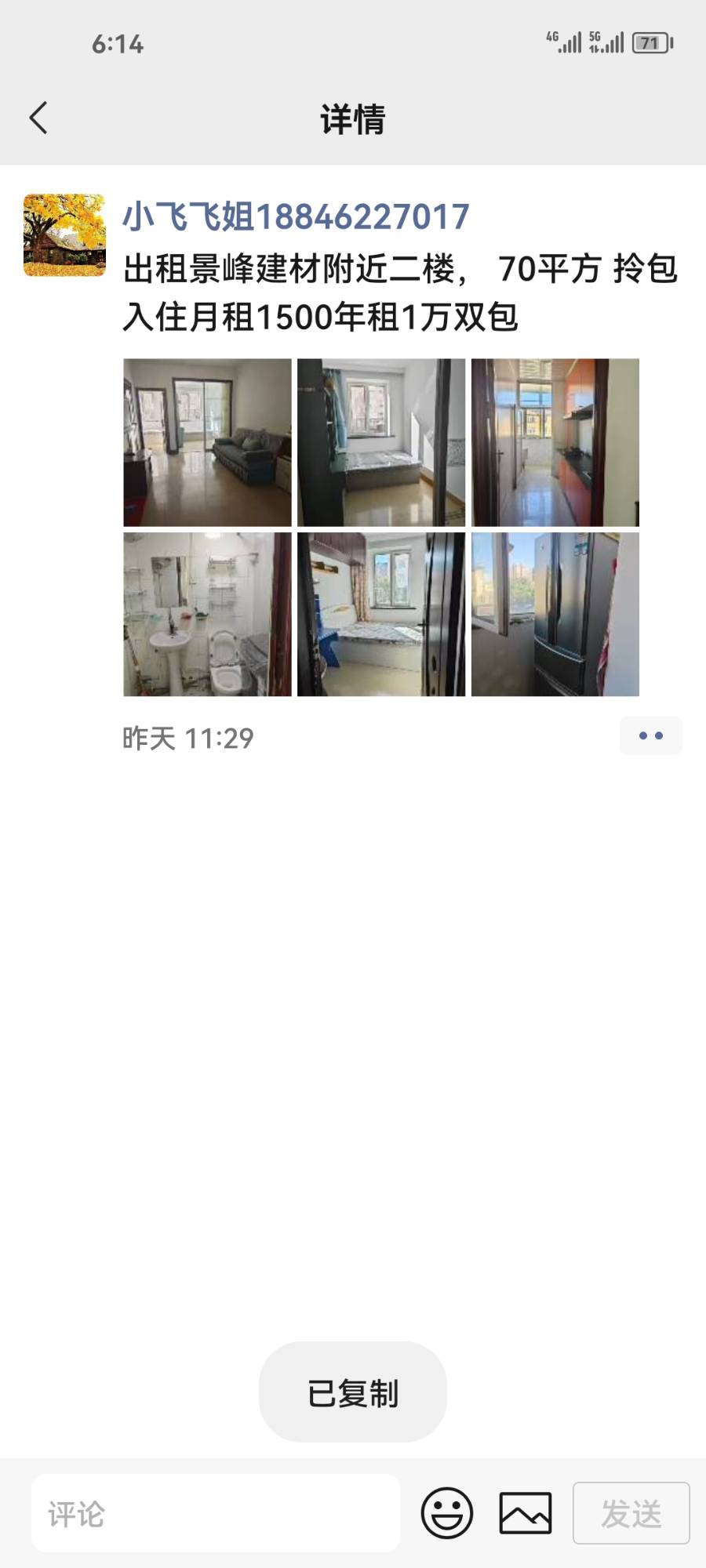Focus the 评论 comment field
Image resolution: width=706 pixels, height=1568 pixels.
point(216,1513)
